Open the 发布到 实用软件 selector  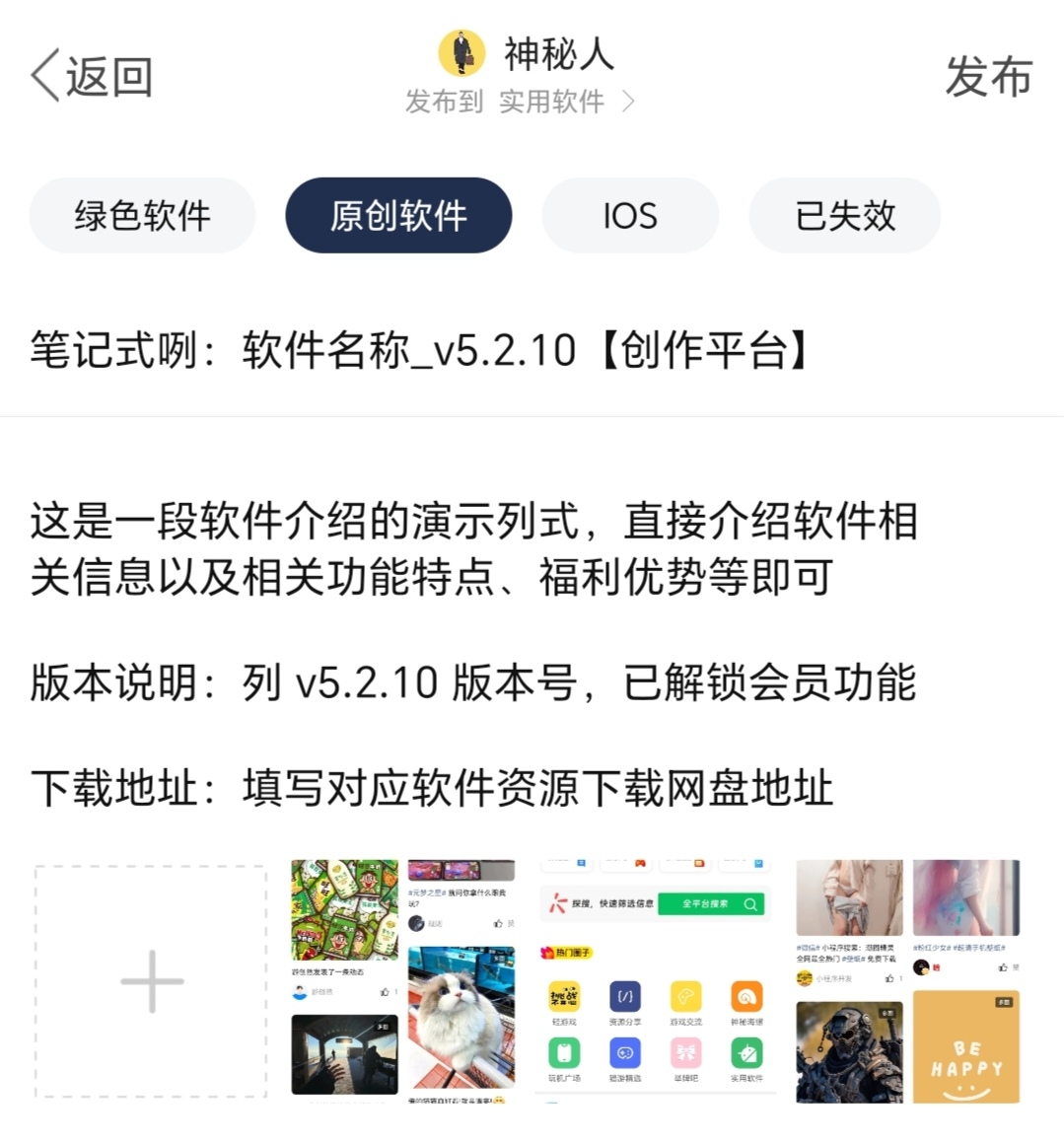pyautogui.click(x=520, y=101)
